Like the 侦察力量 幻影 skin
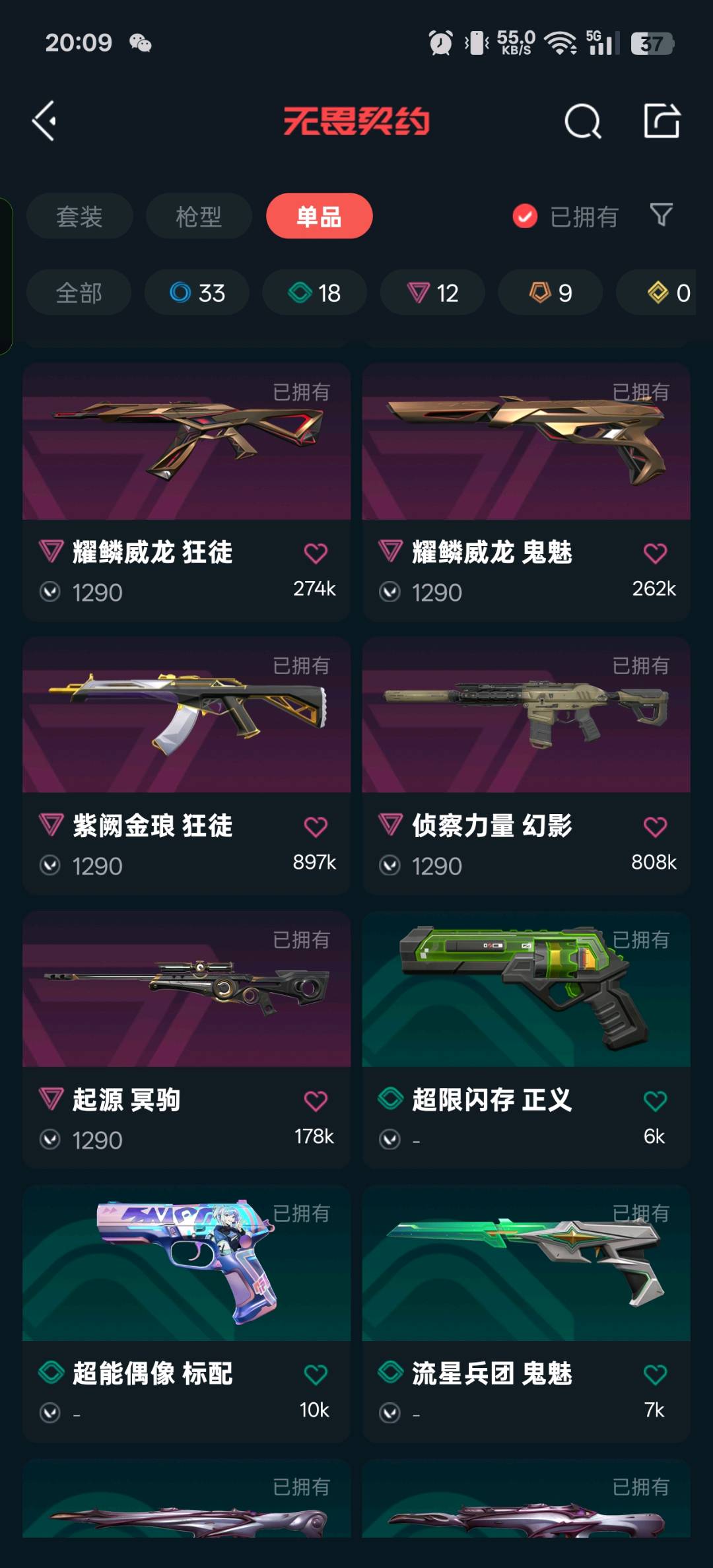The height and width of the screenshot is (1568, 713). coord(655,827)
